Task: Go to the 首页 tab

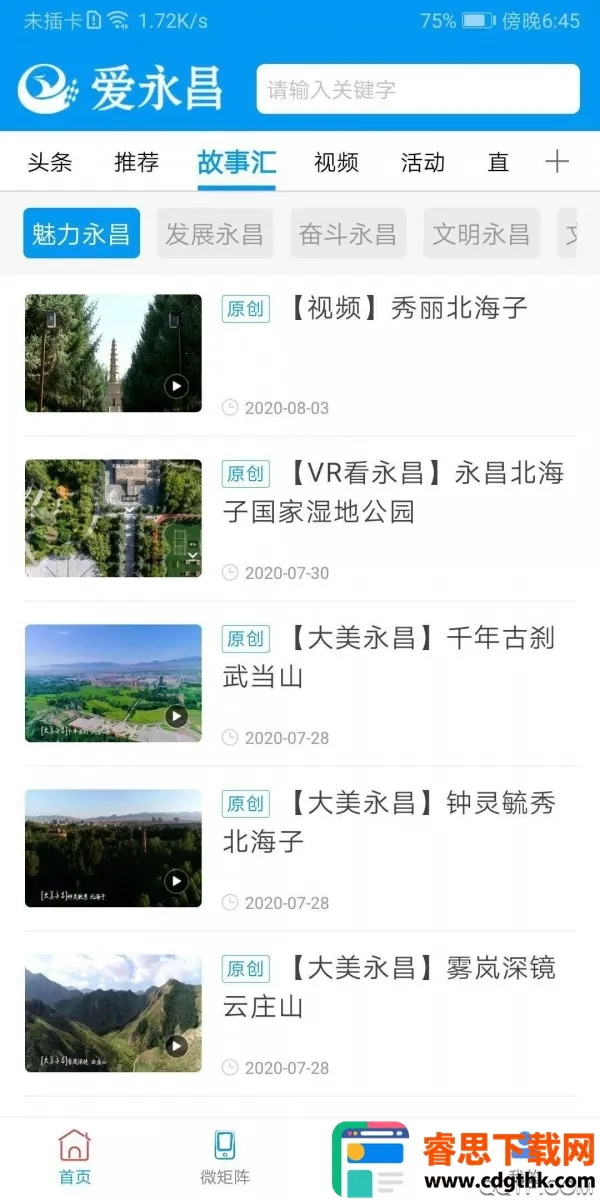Action: click(x=74, y=1157)
